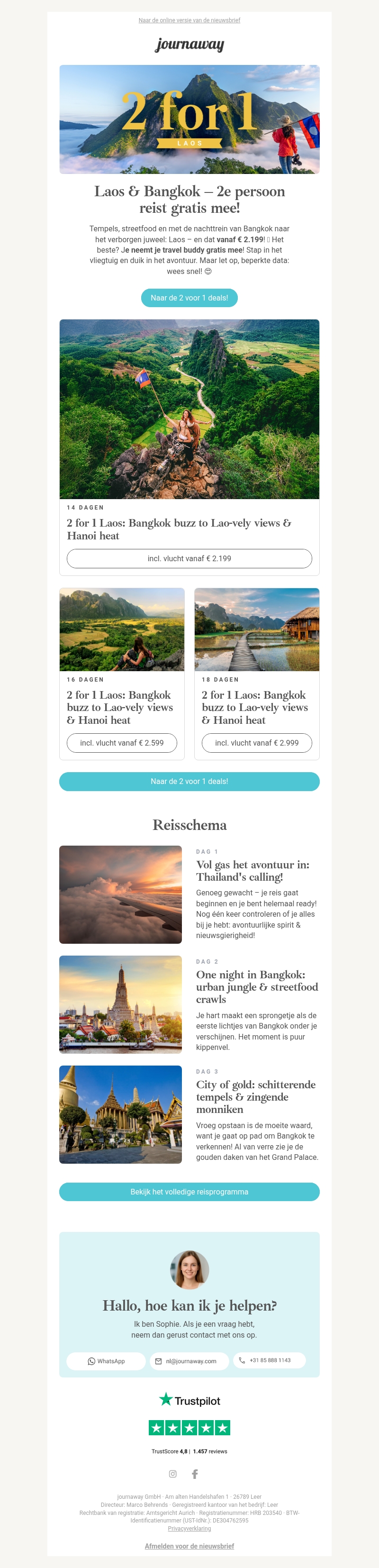Screen dimensions: 379x1568
Task: Select 'incl. vlucht vanaf € 2.199' button
Action: click(189, 559)
